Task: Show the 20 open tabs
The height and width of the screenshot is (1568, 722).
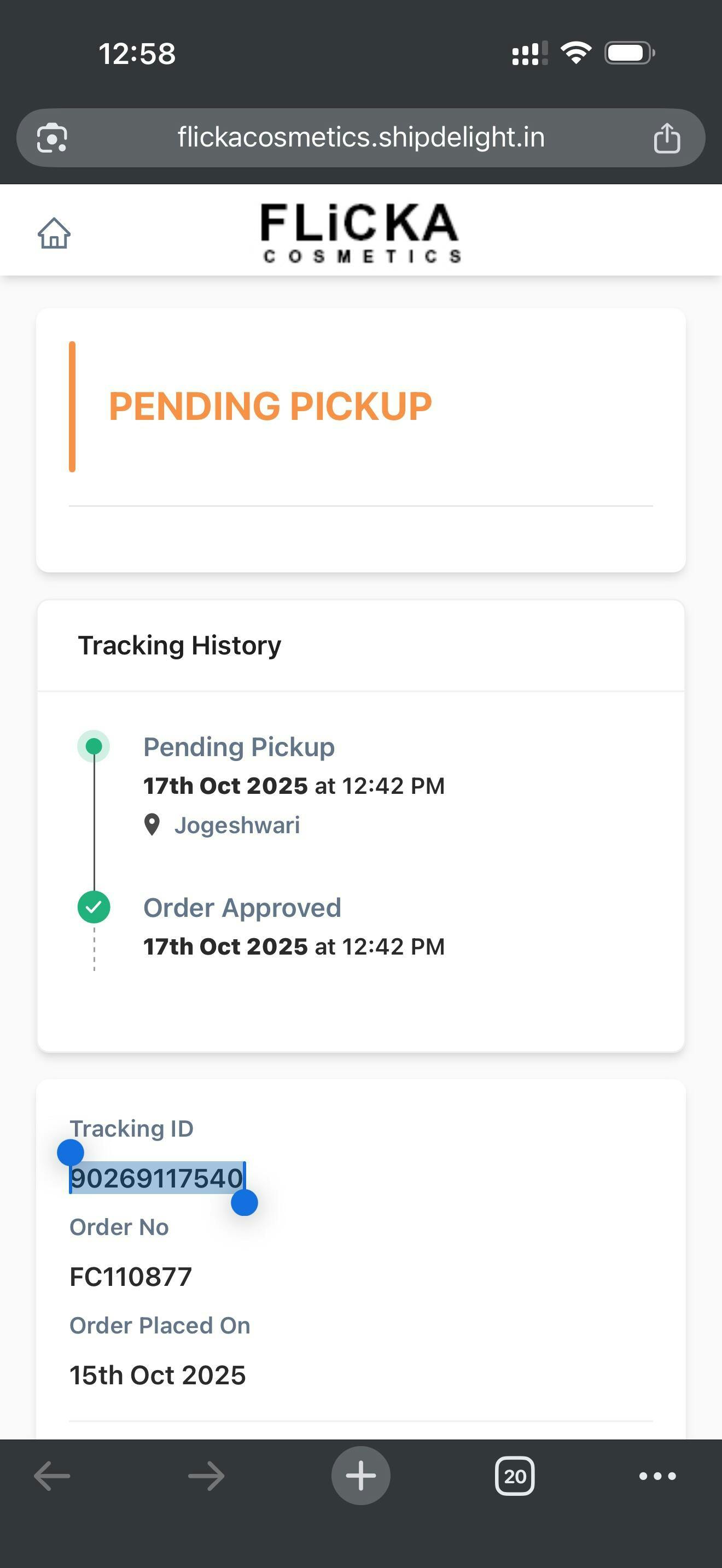Action: click(514, 1476)
